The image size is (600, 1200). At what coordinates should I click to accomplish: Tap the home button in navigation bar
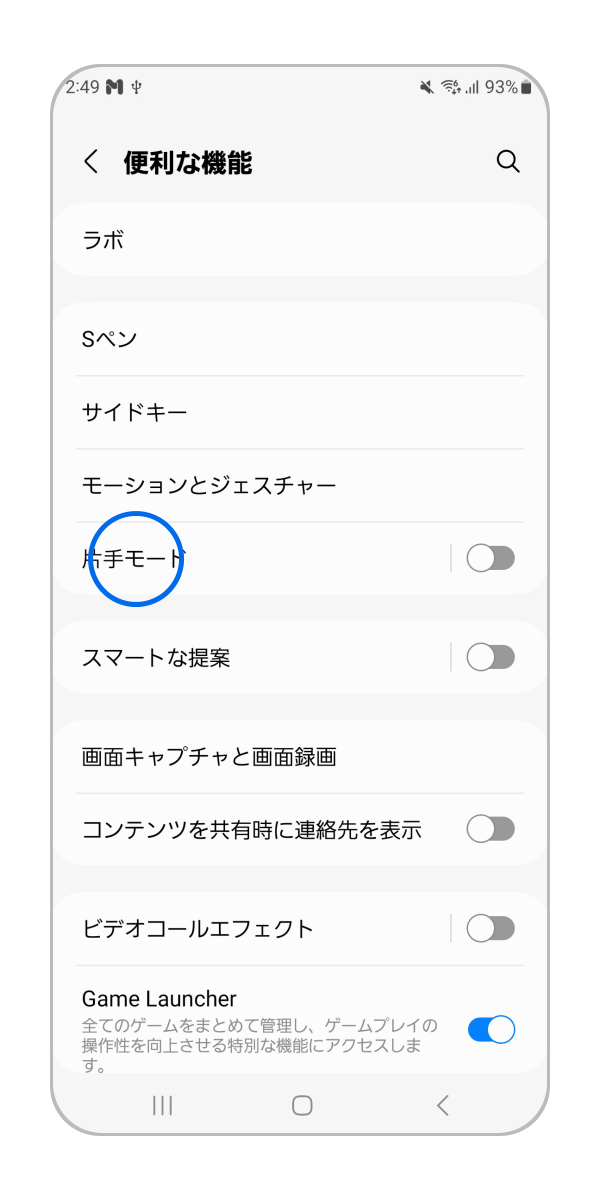click(302, 1105)
